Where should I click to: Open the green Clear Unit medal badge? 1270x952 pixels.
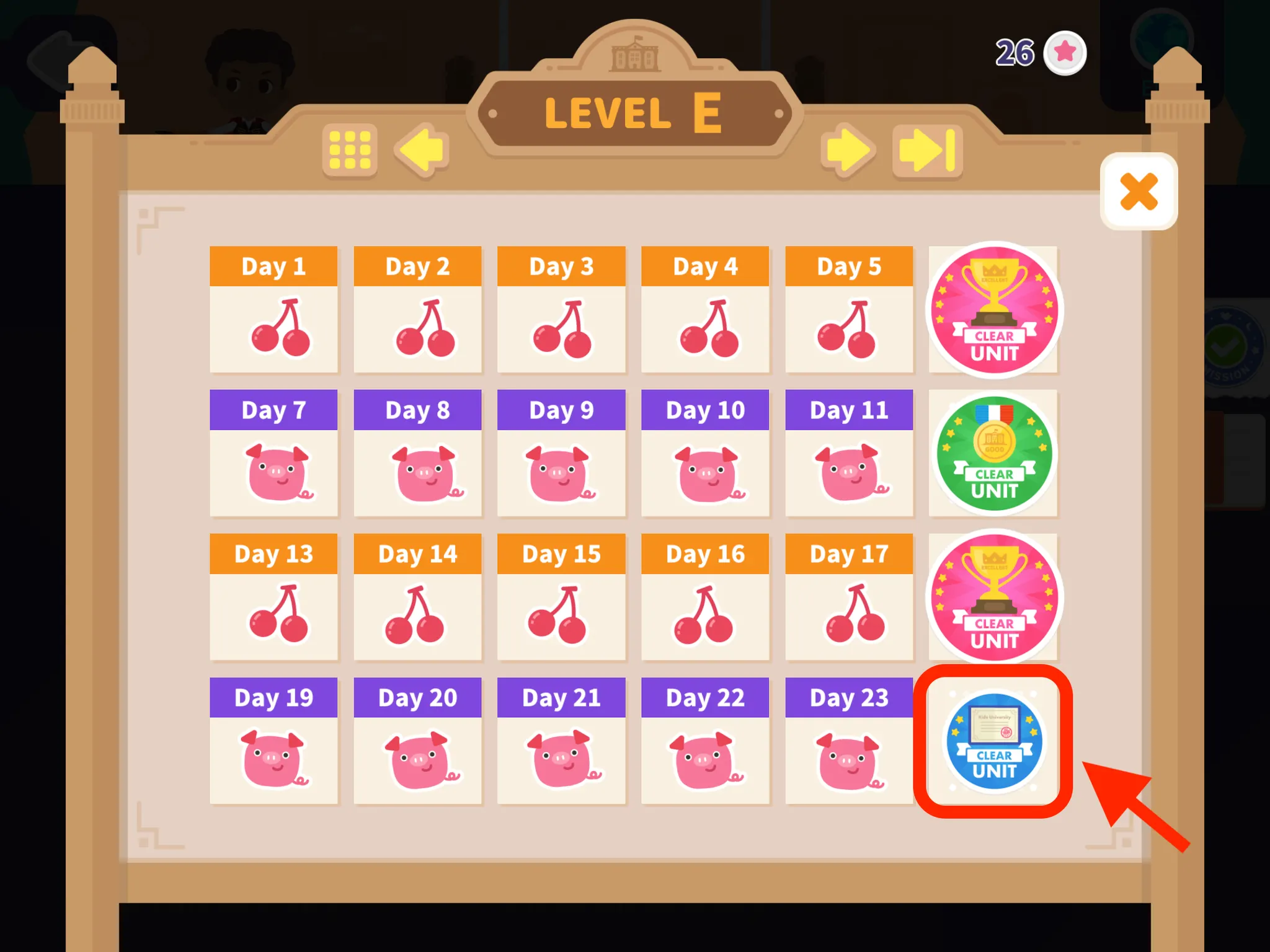(x=994, y=454)
